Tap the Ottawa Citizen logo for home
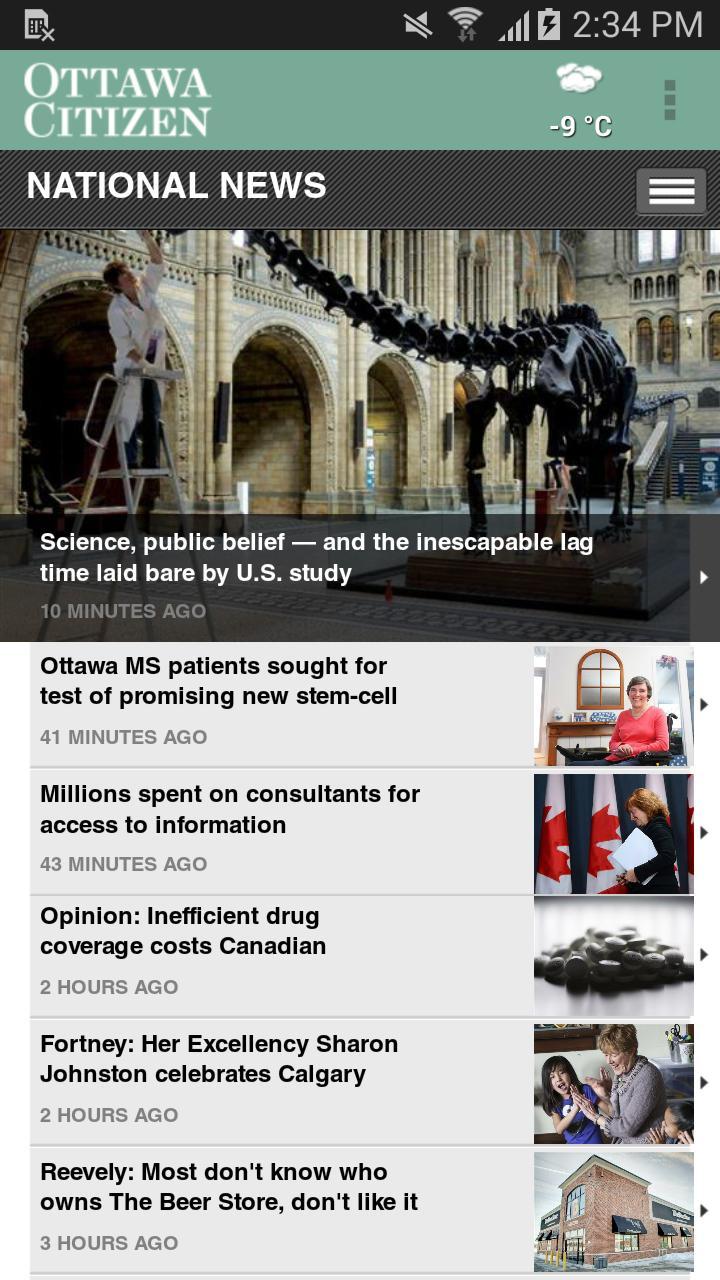This screenshot has width=720, height=1280. 117,100
